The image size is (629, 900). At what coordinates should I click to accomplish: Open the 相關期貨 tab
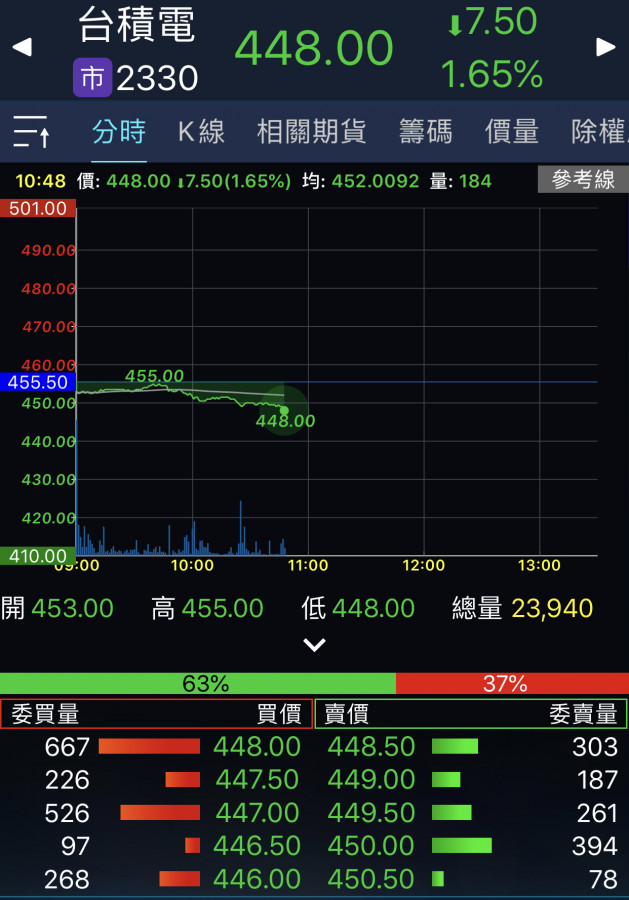[x=311, y=131]
